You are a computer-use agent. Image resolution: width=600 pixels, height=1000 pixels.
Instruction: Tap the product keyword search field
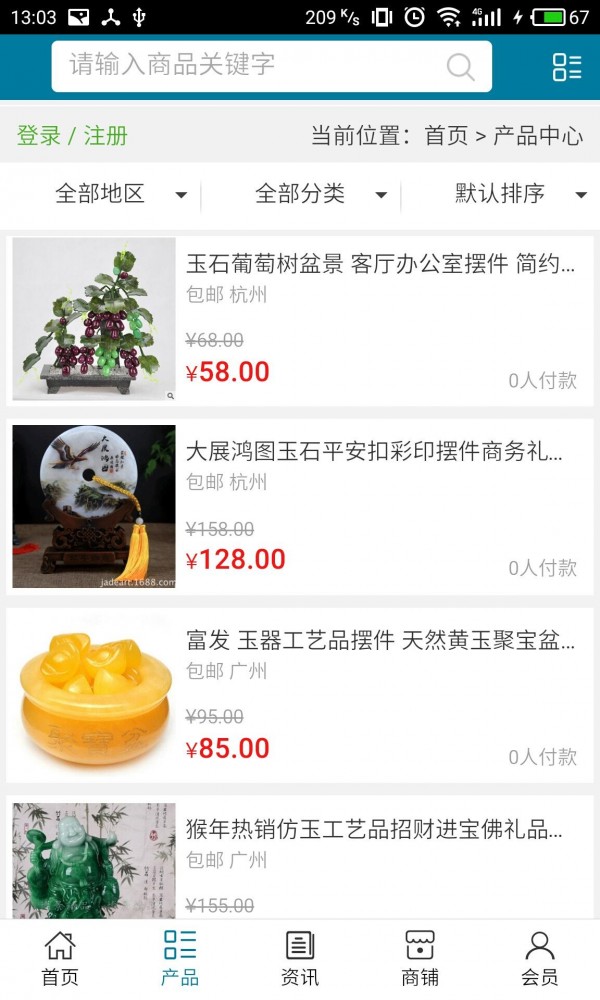click(x=250, y=66)
